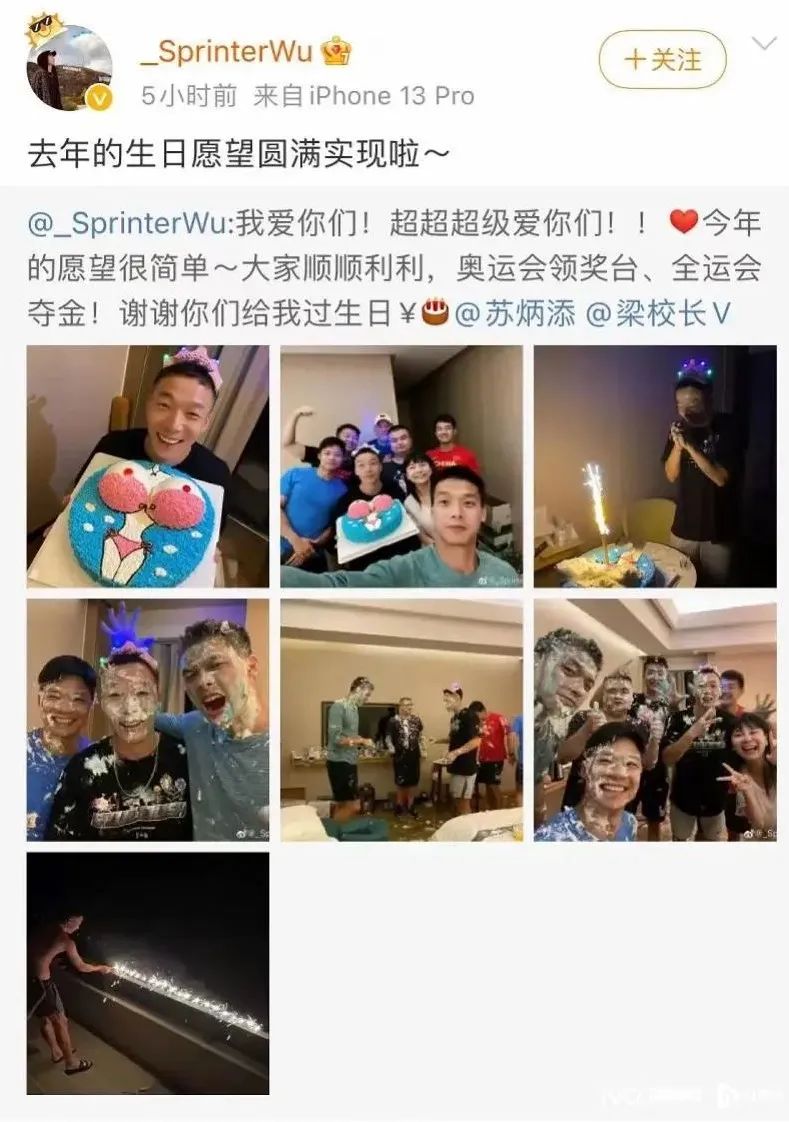The width and height of the screenshot is (789, 1122).
Task: Open the @苏炳添 mention link
Action: (515, 314)
